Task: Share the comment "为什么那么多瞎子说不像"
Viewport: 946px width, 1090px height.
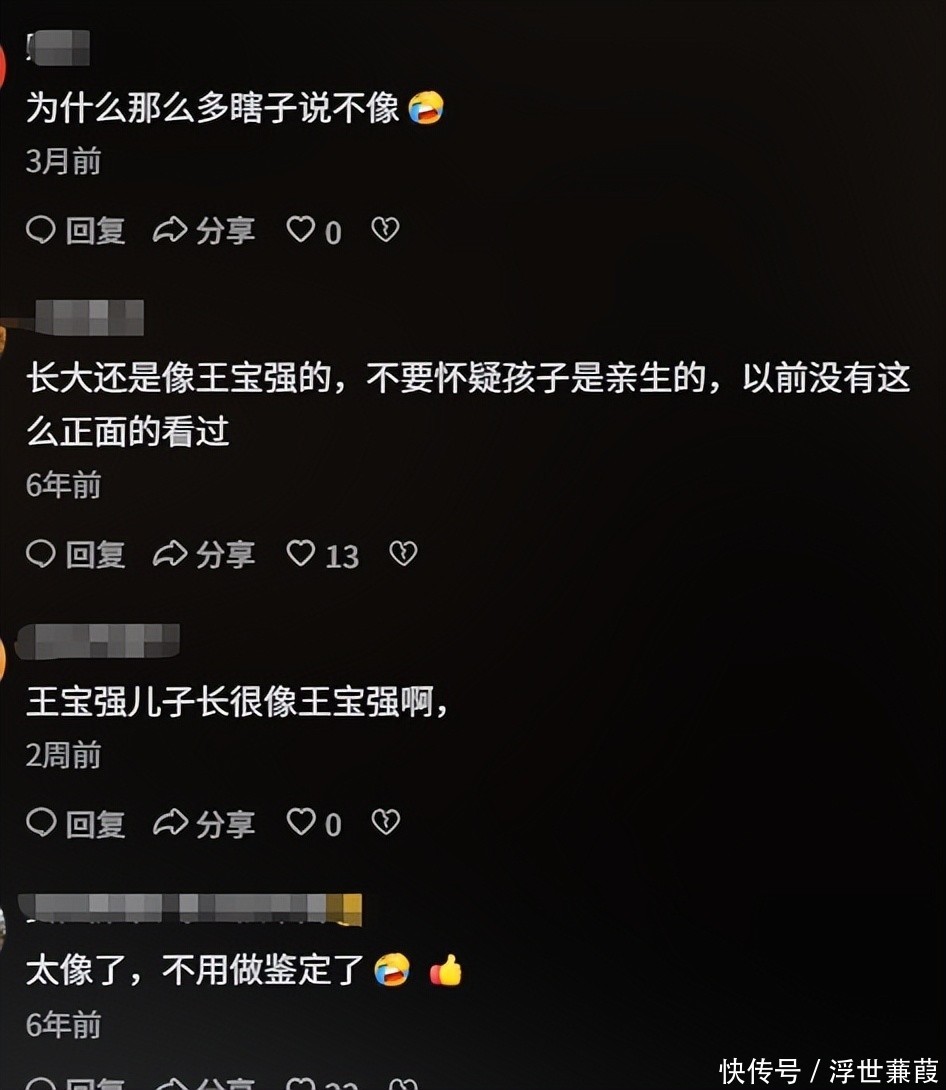Action: (204, 231)
